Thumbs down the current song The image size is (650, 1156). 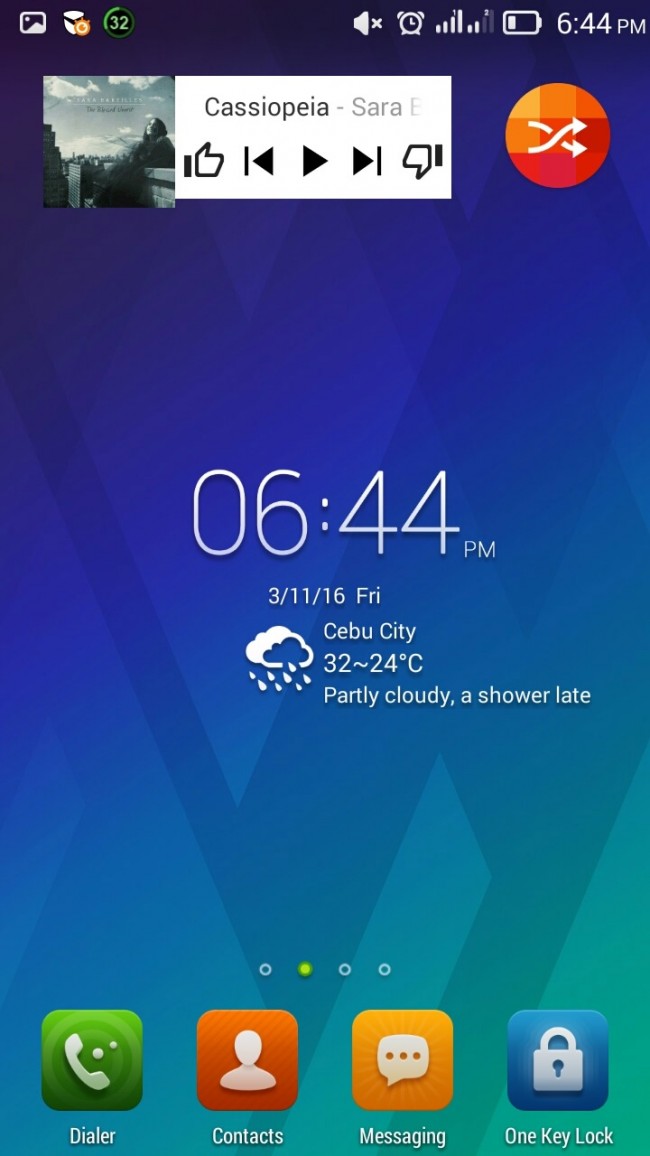click(x=422, y=160)
